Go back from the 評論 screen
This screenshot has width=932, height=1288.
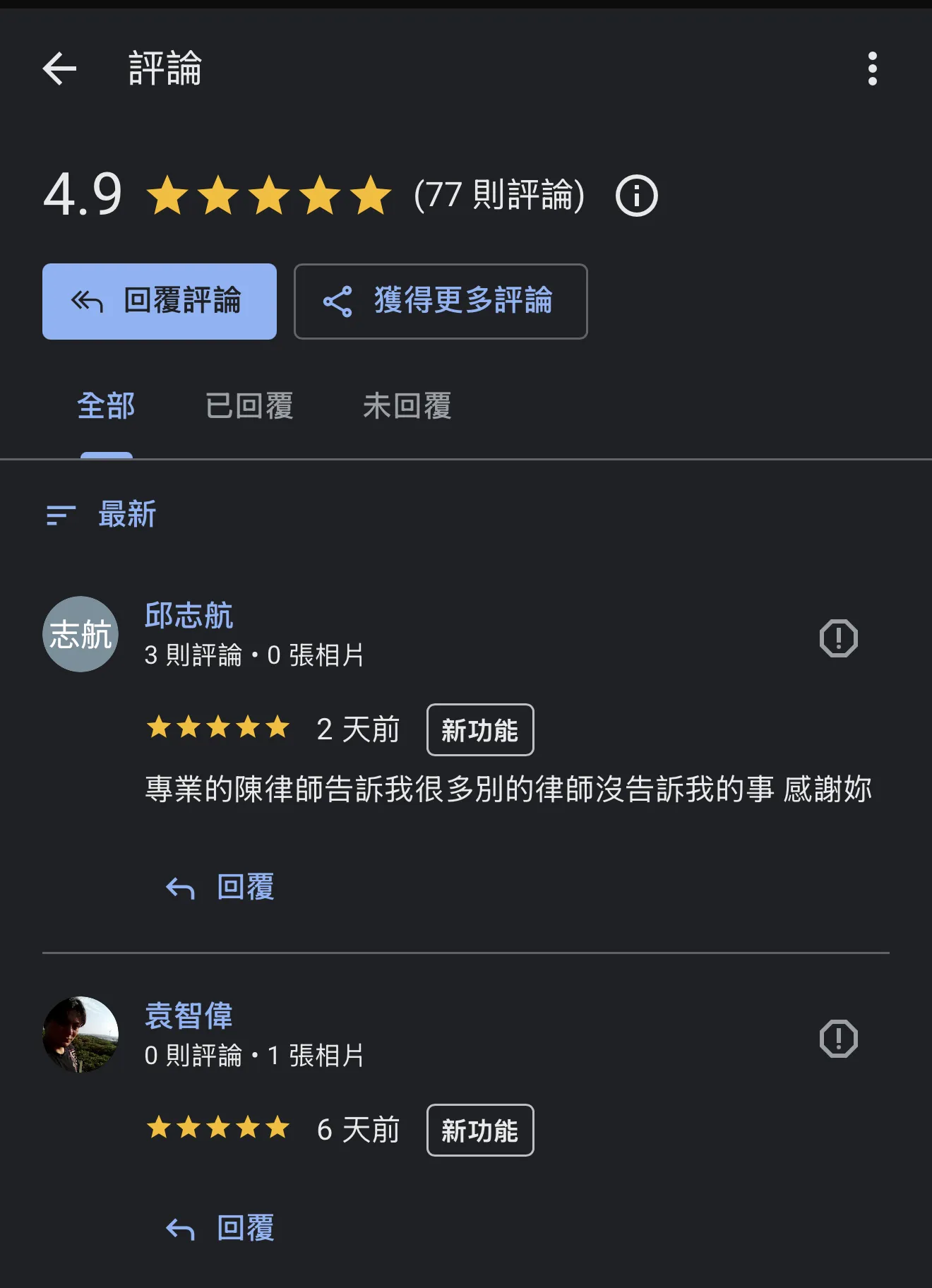coord(59,68)
